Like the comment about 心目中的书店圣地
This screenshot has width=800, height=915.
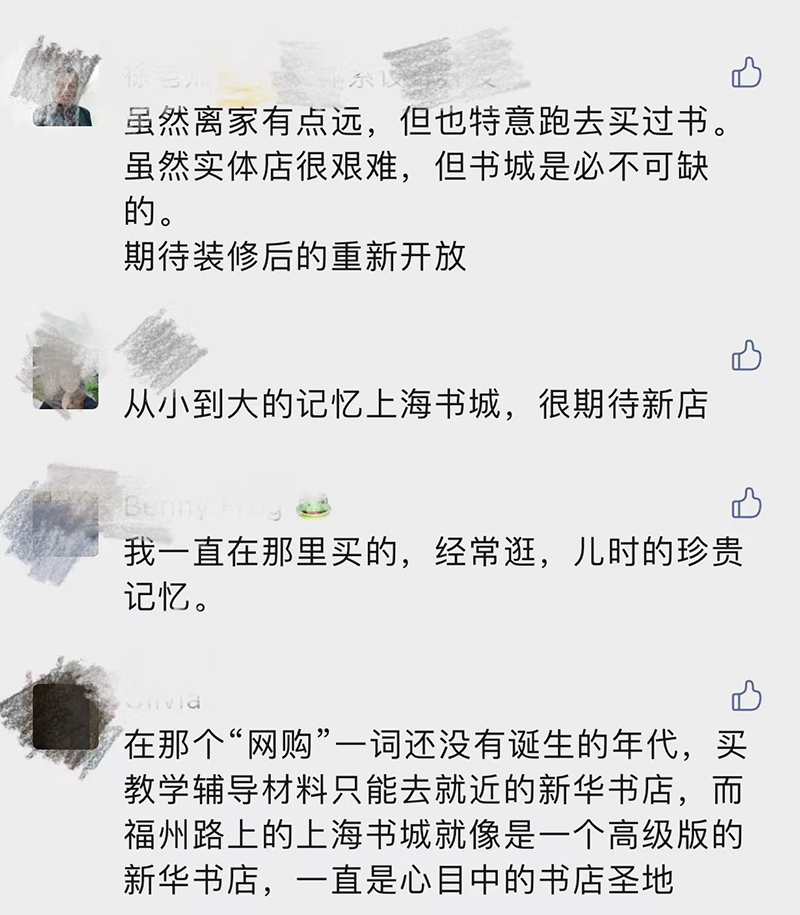coord(746,695)
